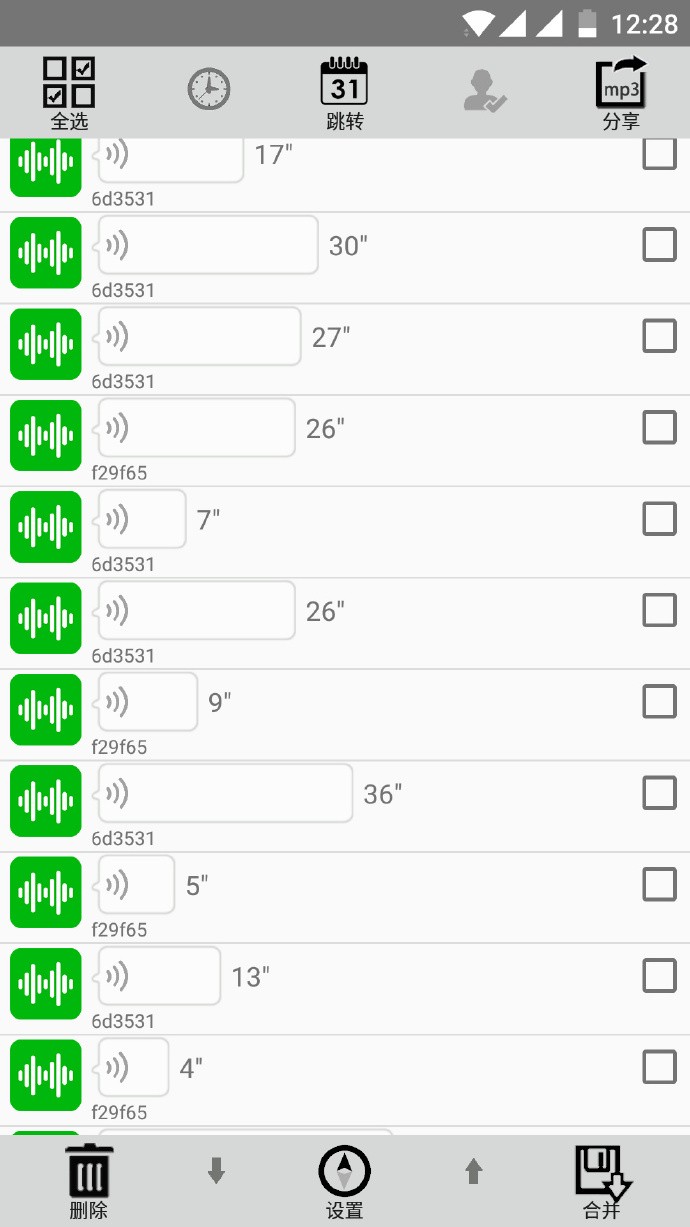This screenshot has width=690, height=1227.
Task: Play the 13" voice message
Action: click(x=159, y=976)
